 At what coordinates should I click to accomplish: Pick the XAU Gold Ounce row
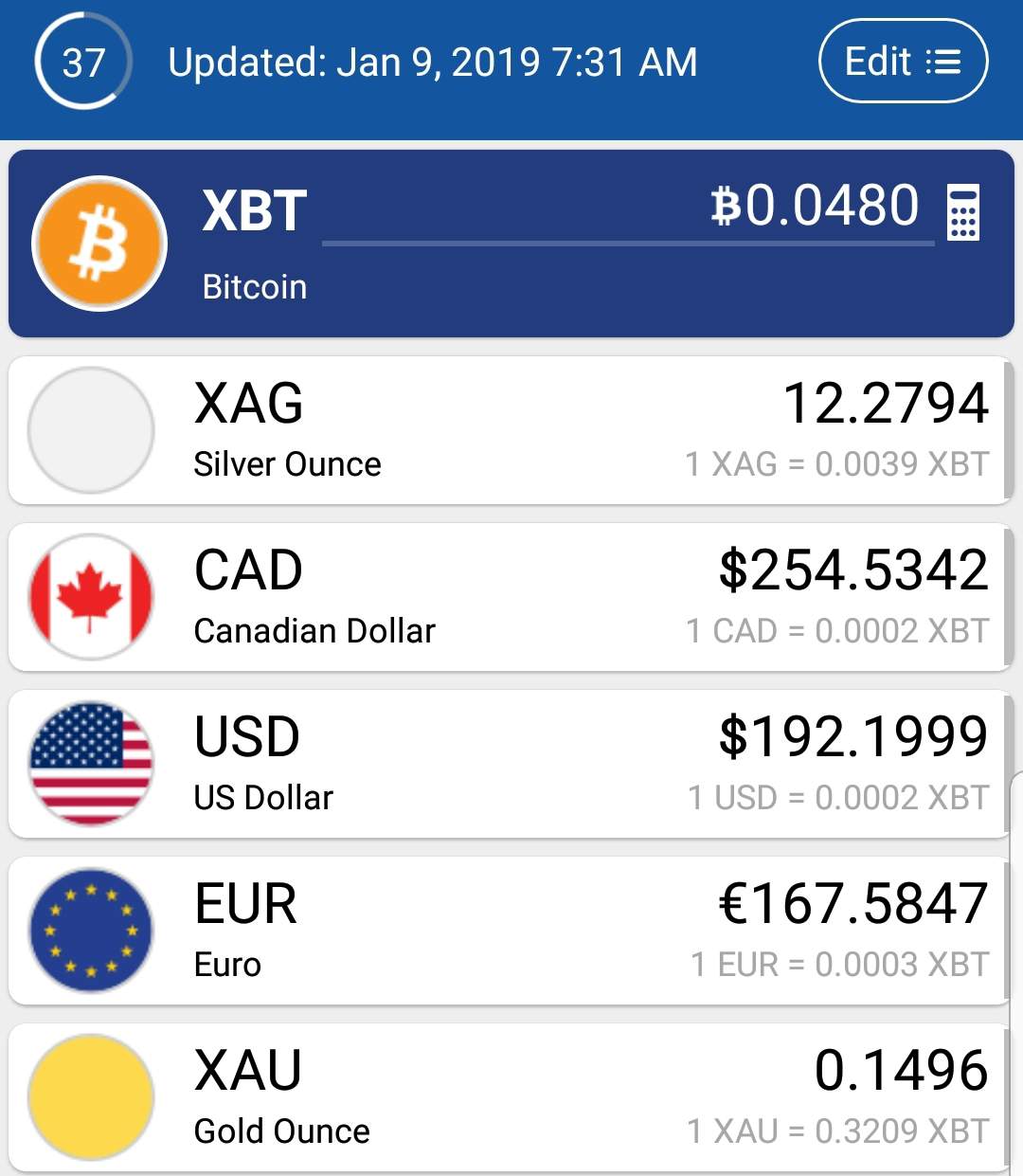coord(507,1098)
